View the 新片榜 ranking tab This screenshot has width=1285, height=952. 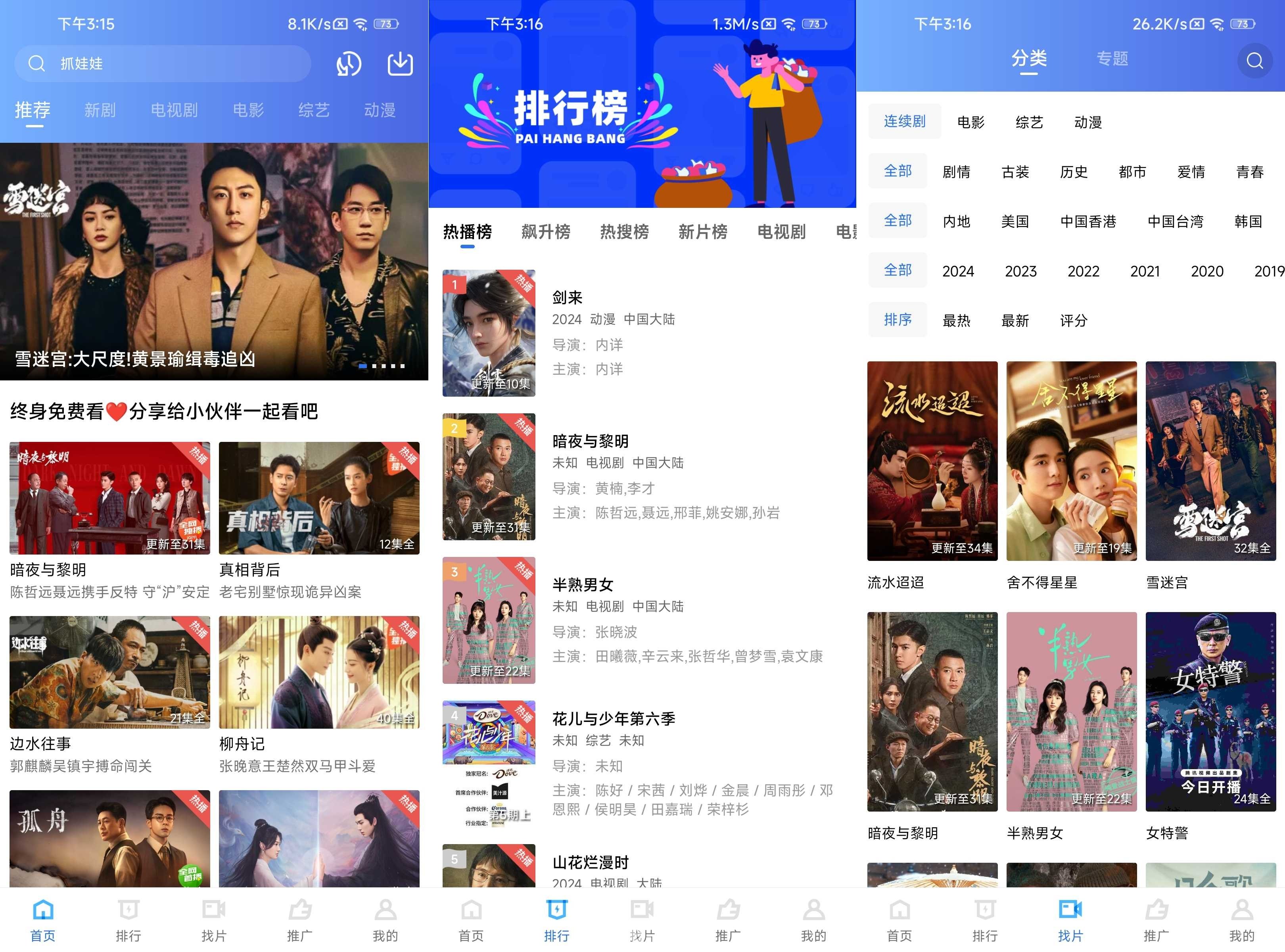[702, 232]
